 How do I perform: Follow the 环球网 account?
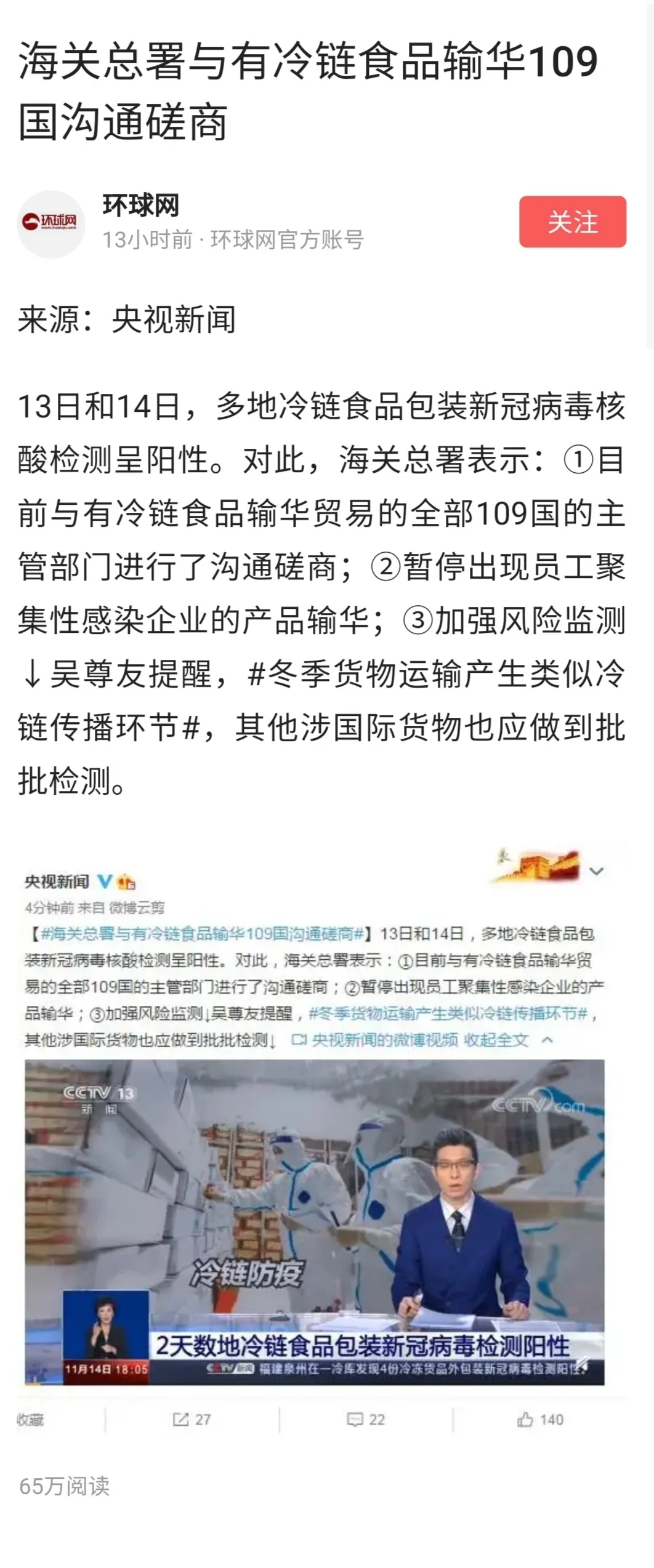point(572,222)
